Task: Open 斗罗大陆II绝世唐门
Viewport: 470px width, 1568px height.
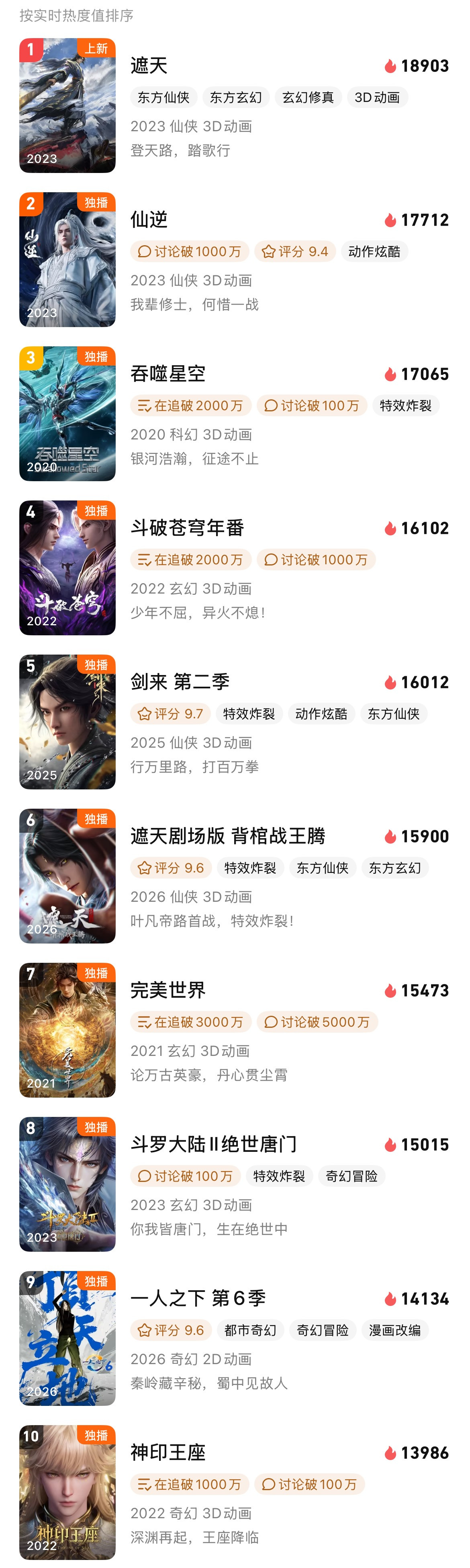Action: [x=235, y=1183]
